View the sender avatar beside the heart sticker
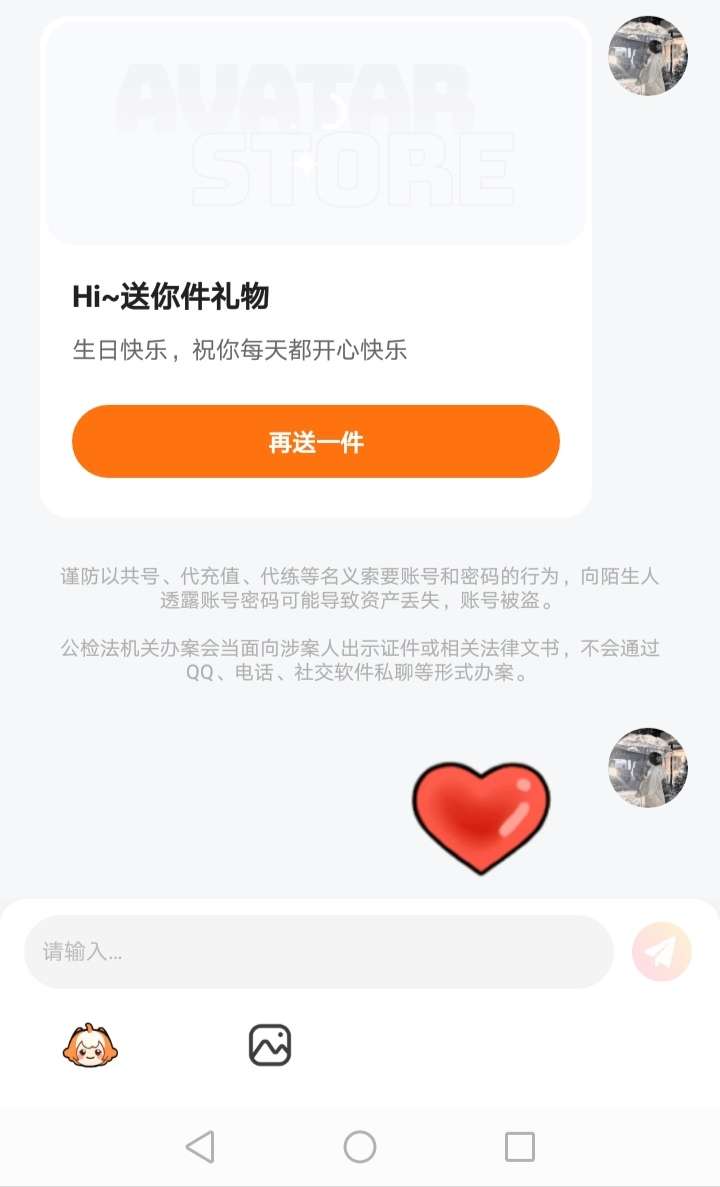 [647, 768]
